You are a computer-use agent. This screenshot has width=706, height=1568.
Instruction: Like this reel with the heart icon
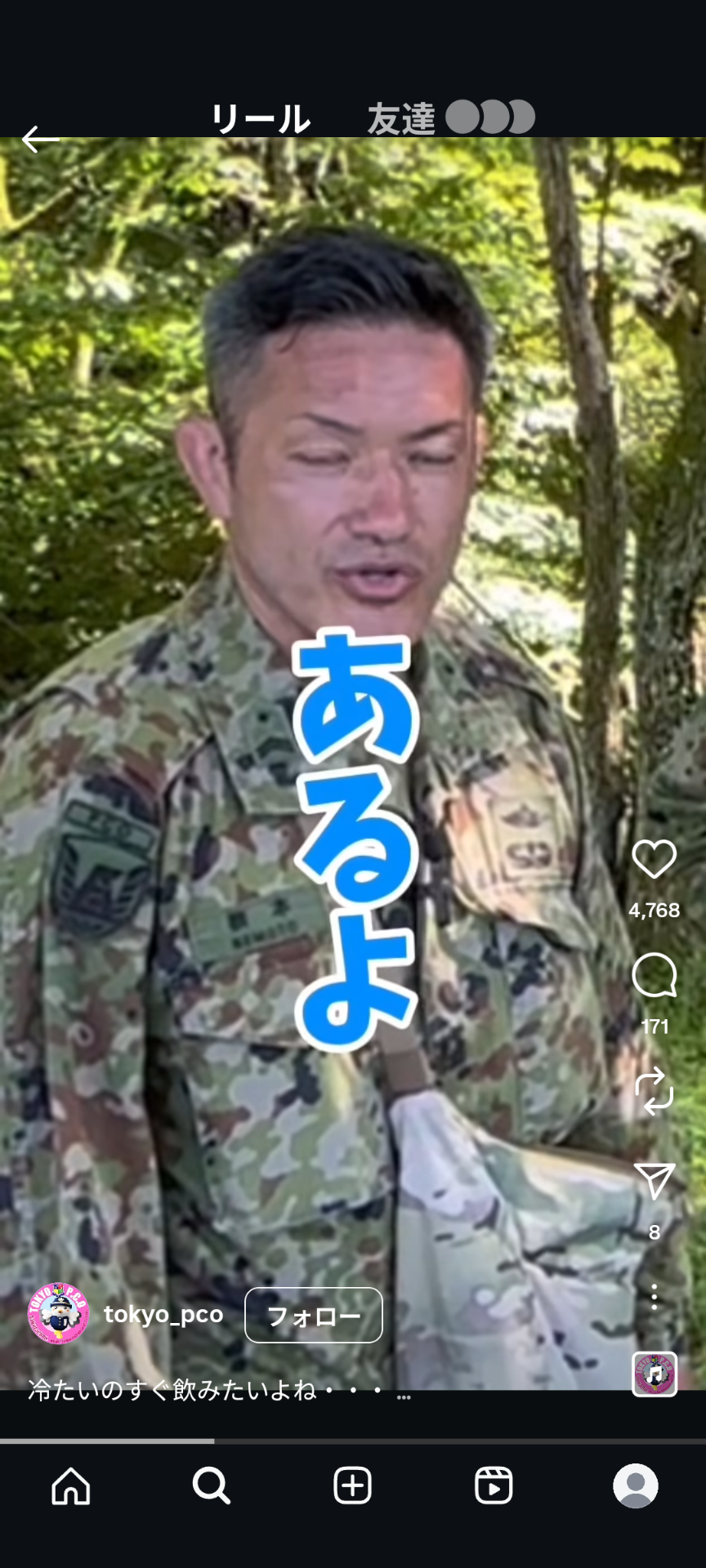click(655, 859)
